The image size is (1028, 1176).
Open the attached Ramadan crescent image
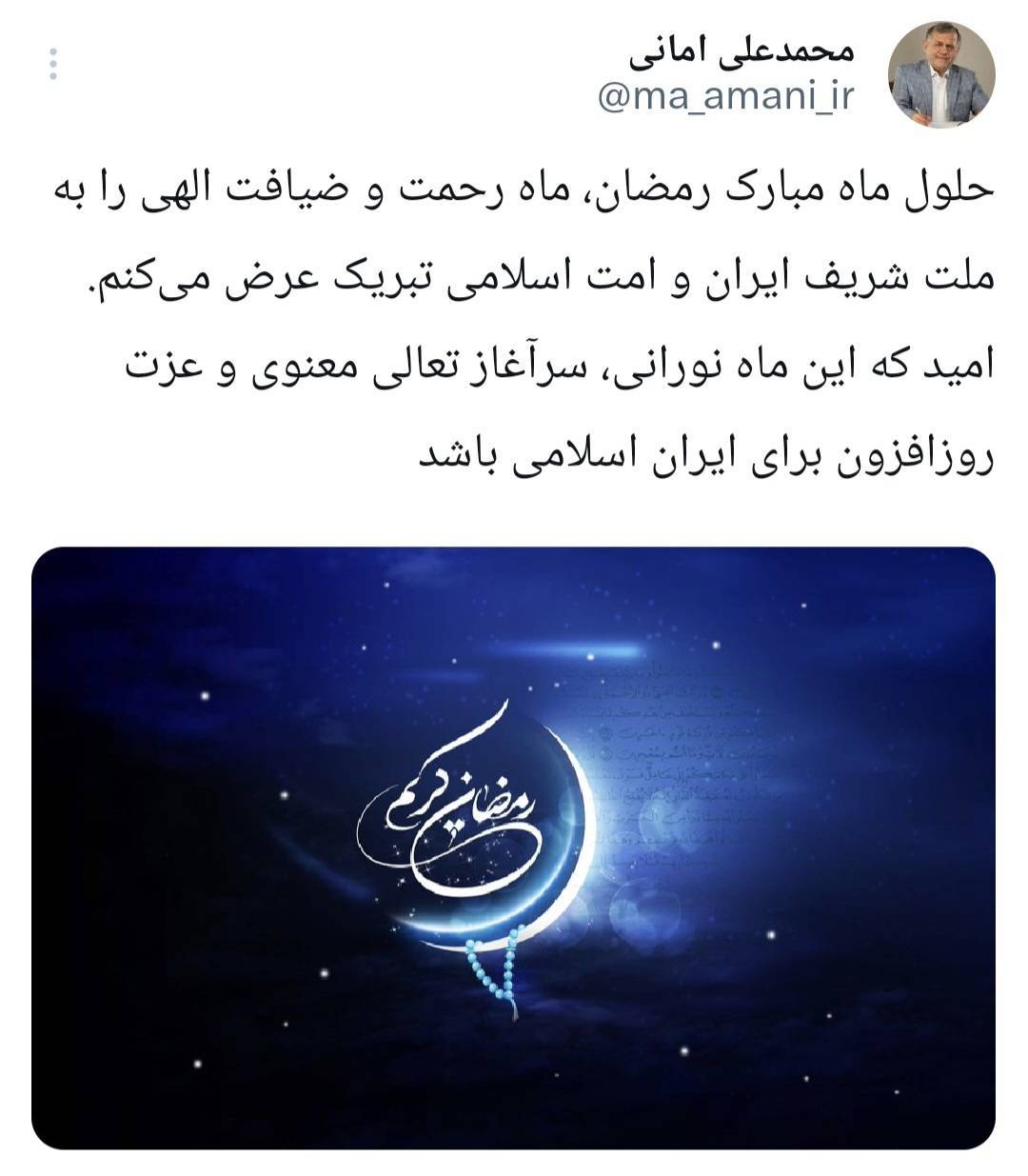[514, 847]
